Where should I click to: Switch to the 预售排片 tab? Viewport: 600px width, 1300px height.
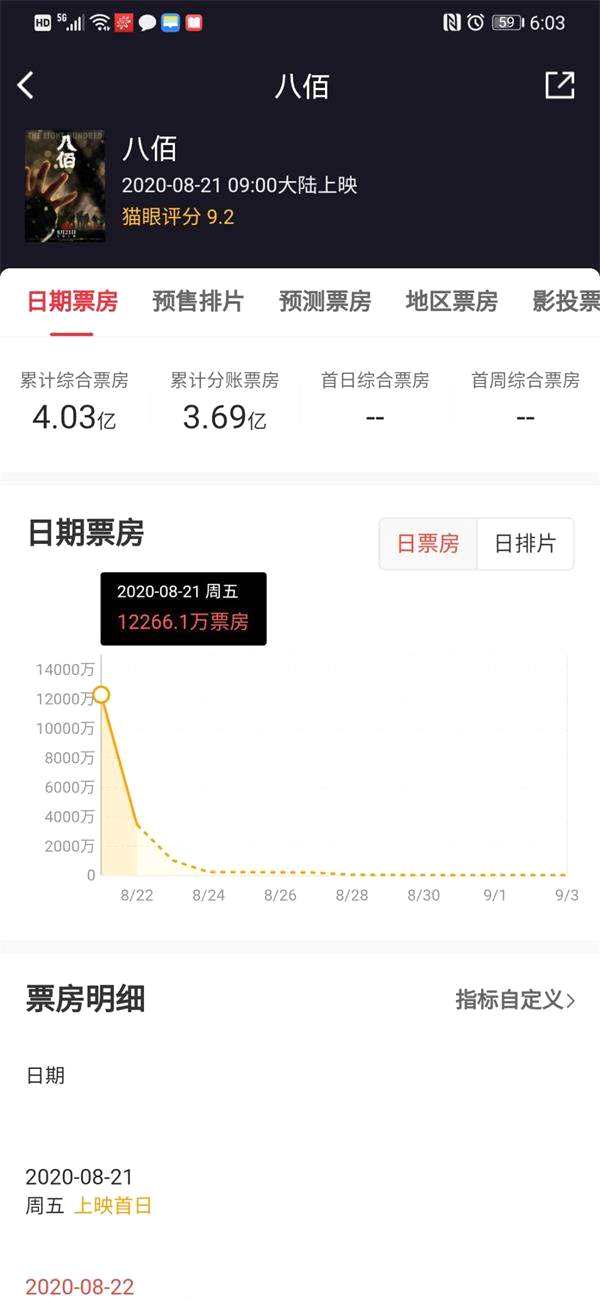coord(198,302)
